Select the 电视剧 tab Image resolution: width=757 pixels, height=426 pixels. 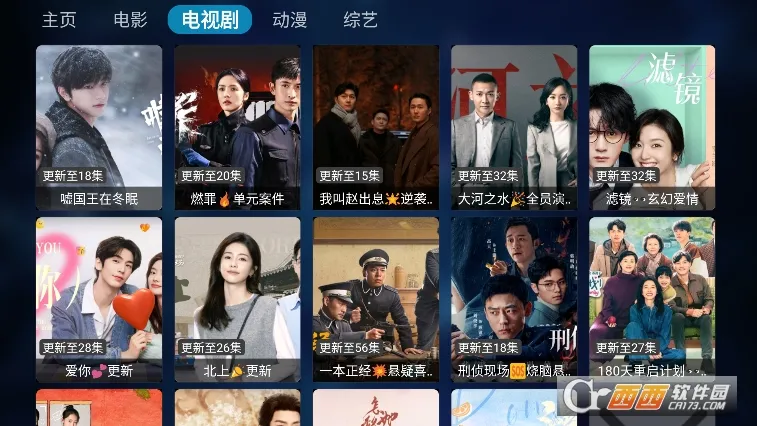[210, 19]
